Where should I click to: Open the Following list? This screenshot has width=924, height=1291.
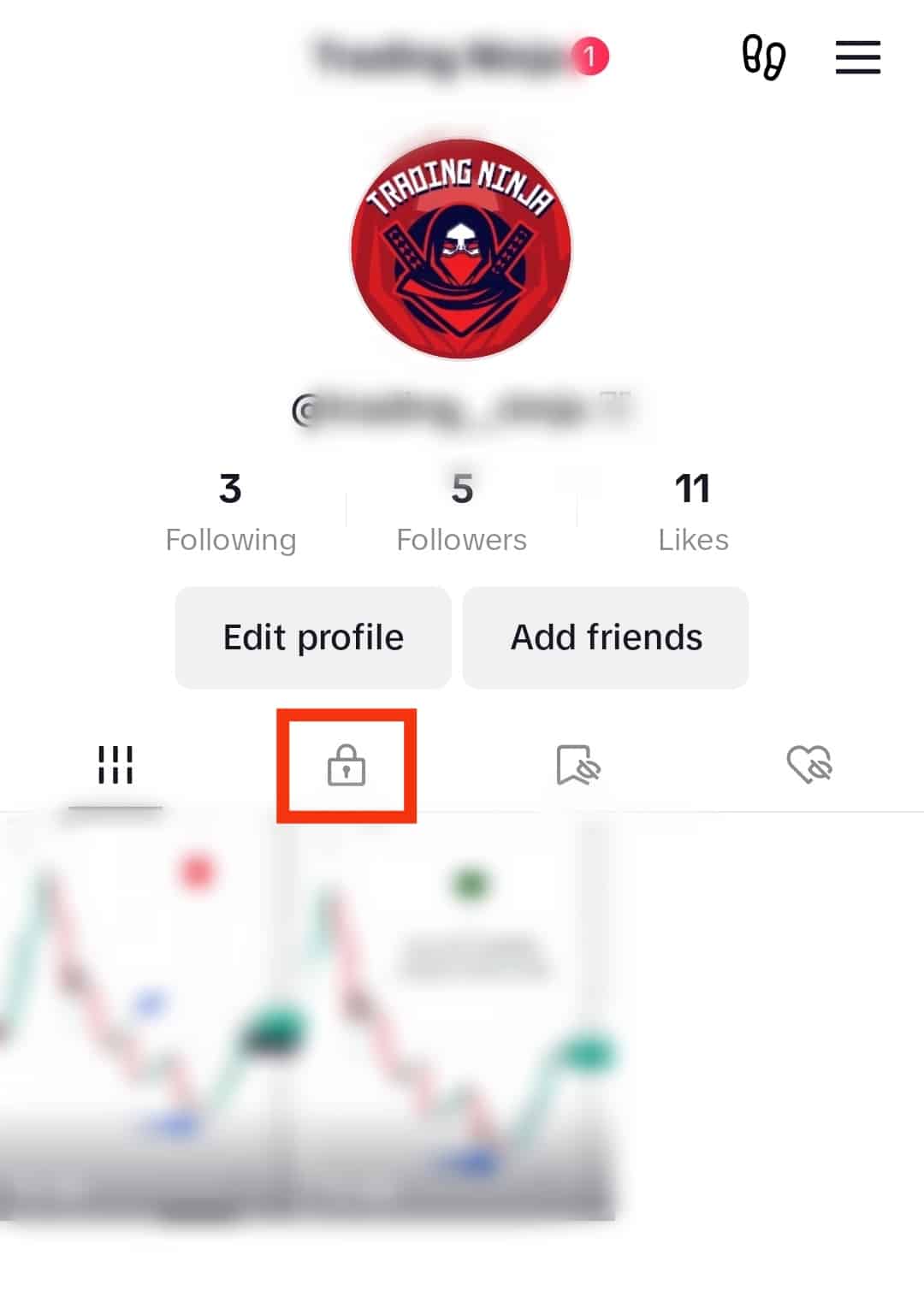[230, 512]
